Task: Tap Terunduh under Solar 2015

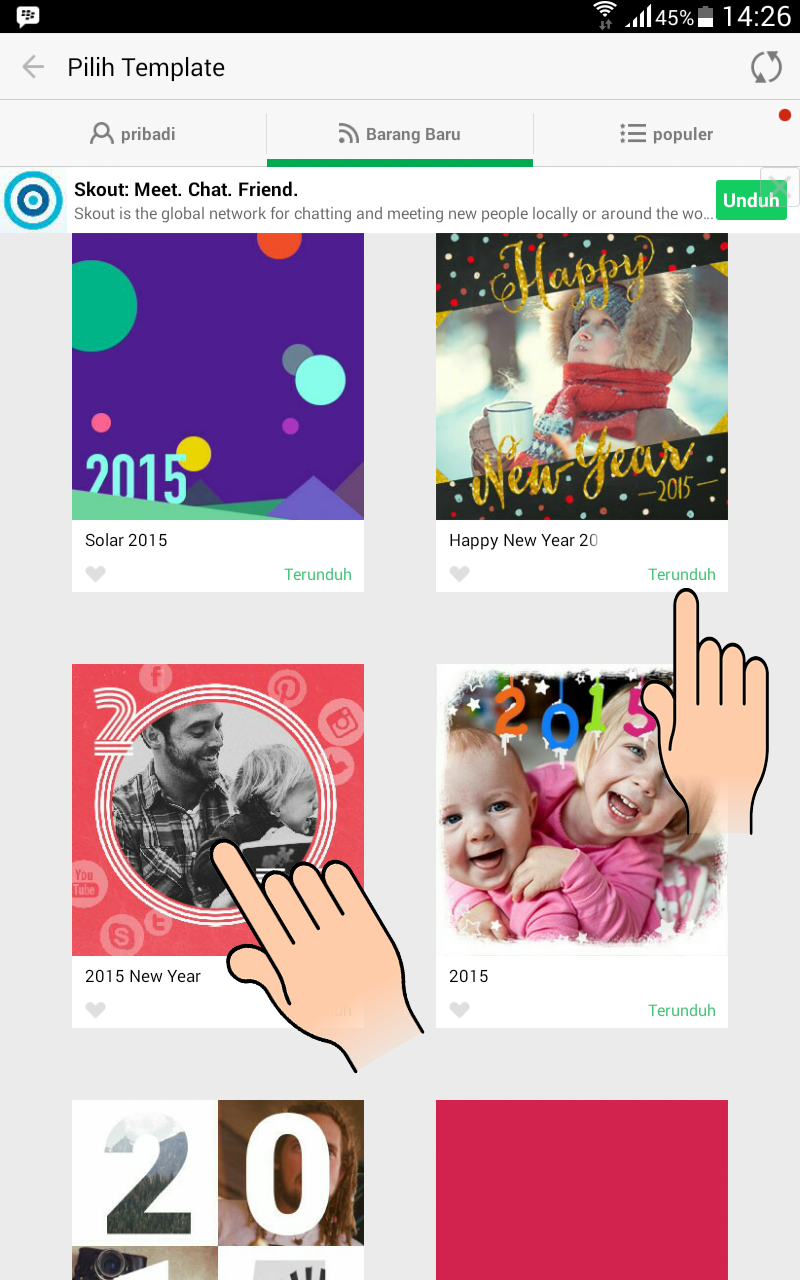Action: point(317,574)
